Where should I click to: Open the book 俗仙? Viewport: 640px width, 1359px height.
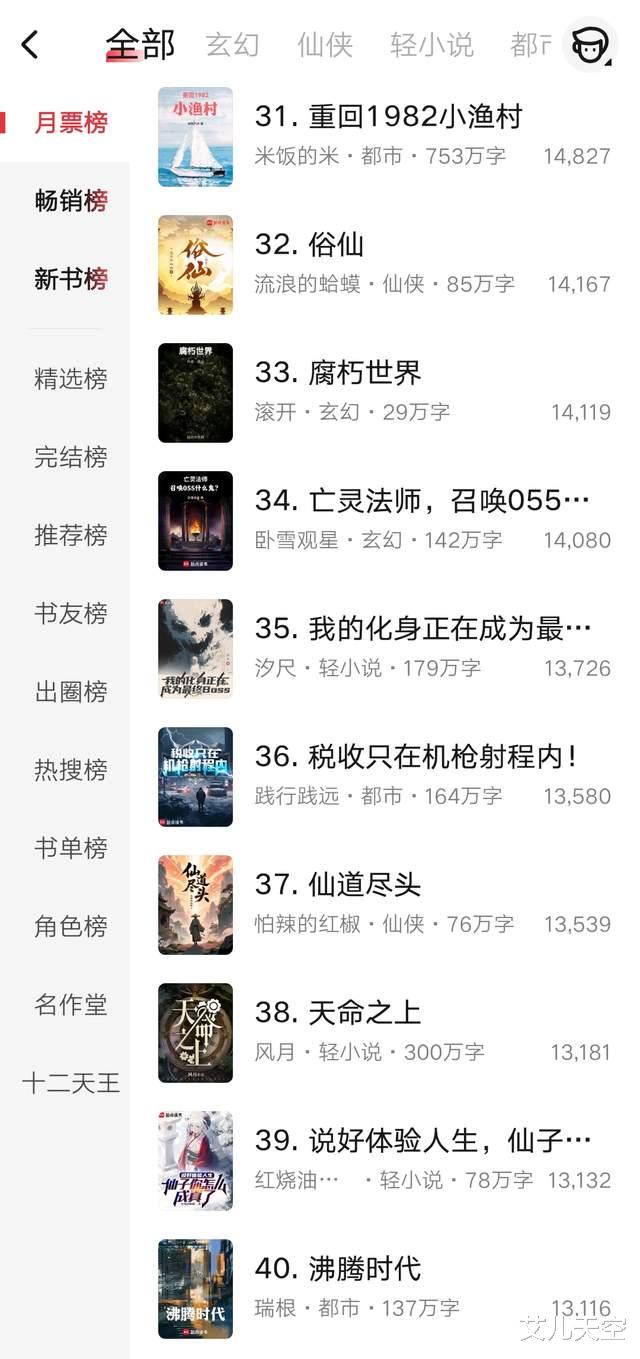tap(336, 245)
